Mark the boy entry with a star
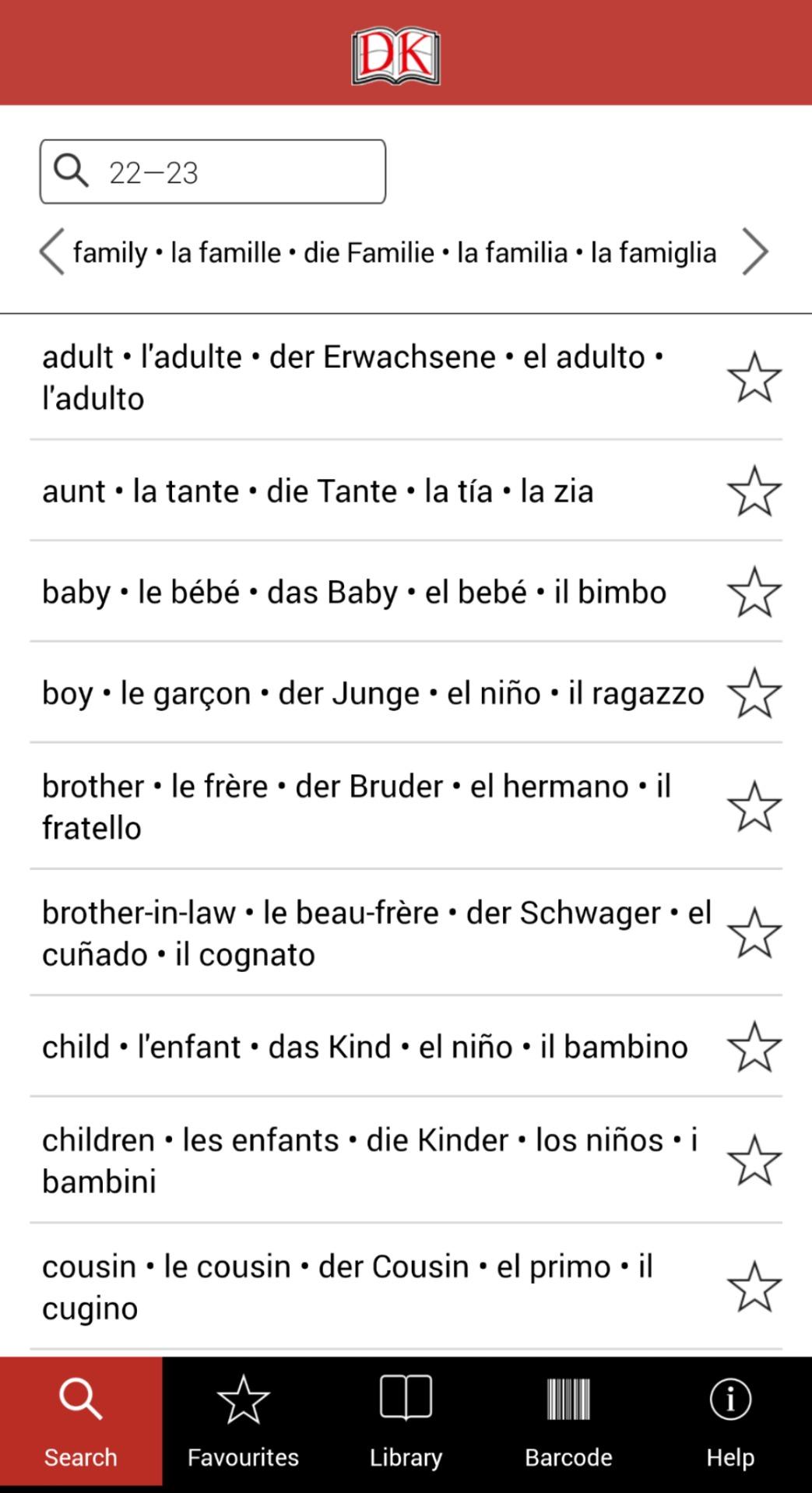The width and height of the screenshot is (812, 1493). 754,693
